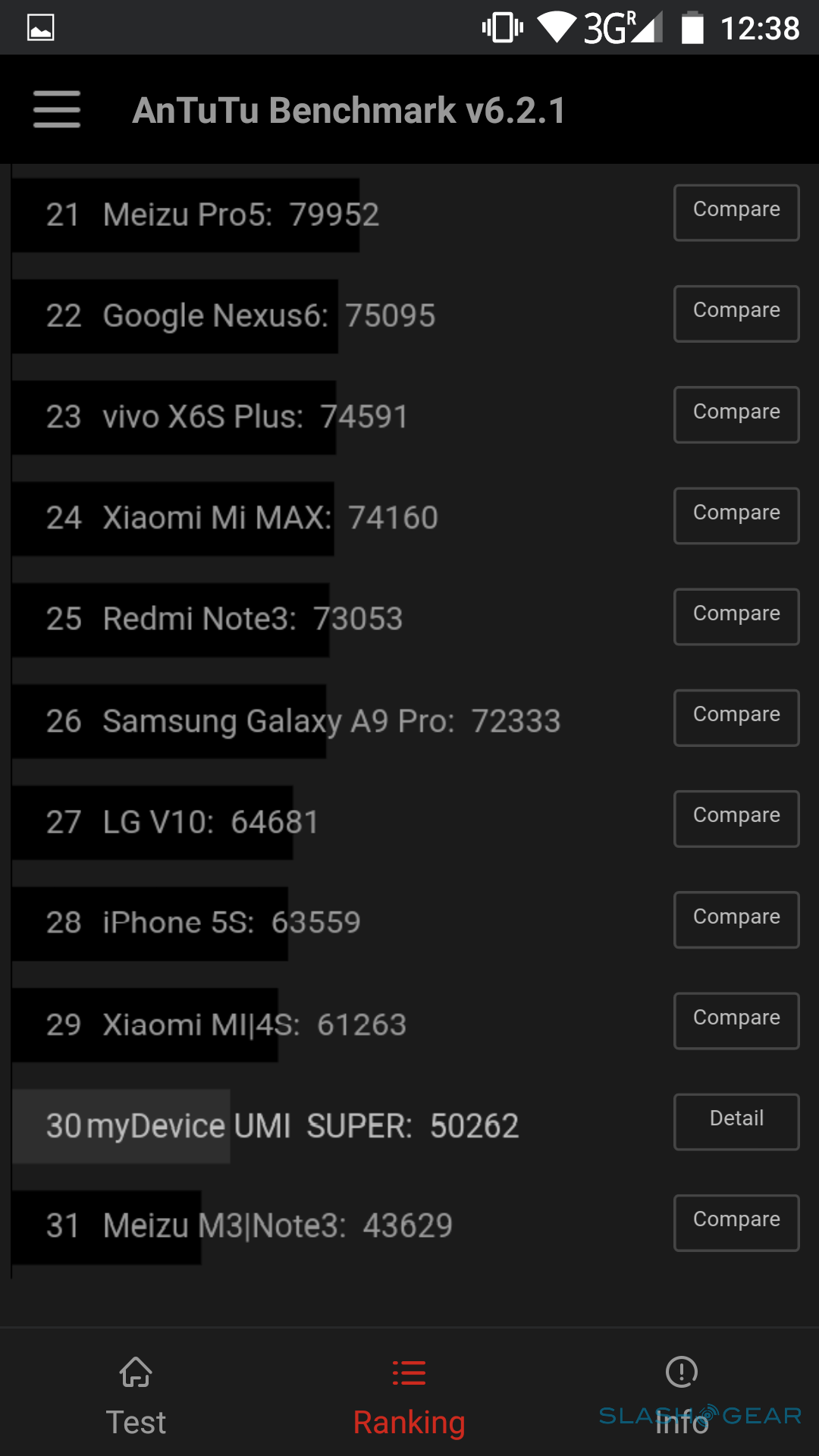Image resolution: width=819 pixels, height=1456 pixels.
Task: Compare with Google Nexus6
Action: tap(736, 313)
